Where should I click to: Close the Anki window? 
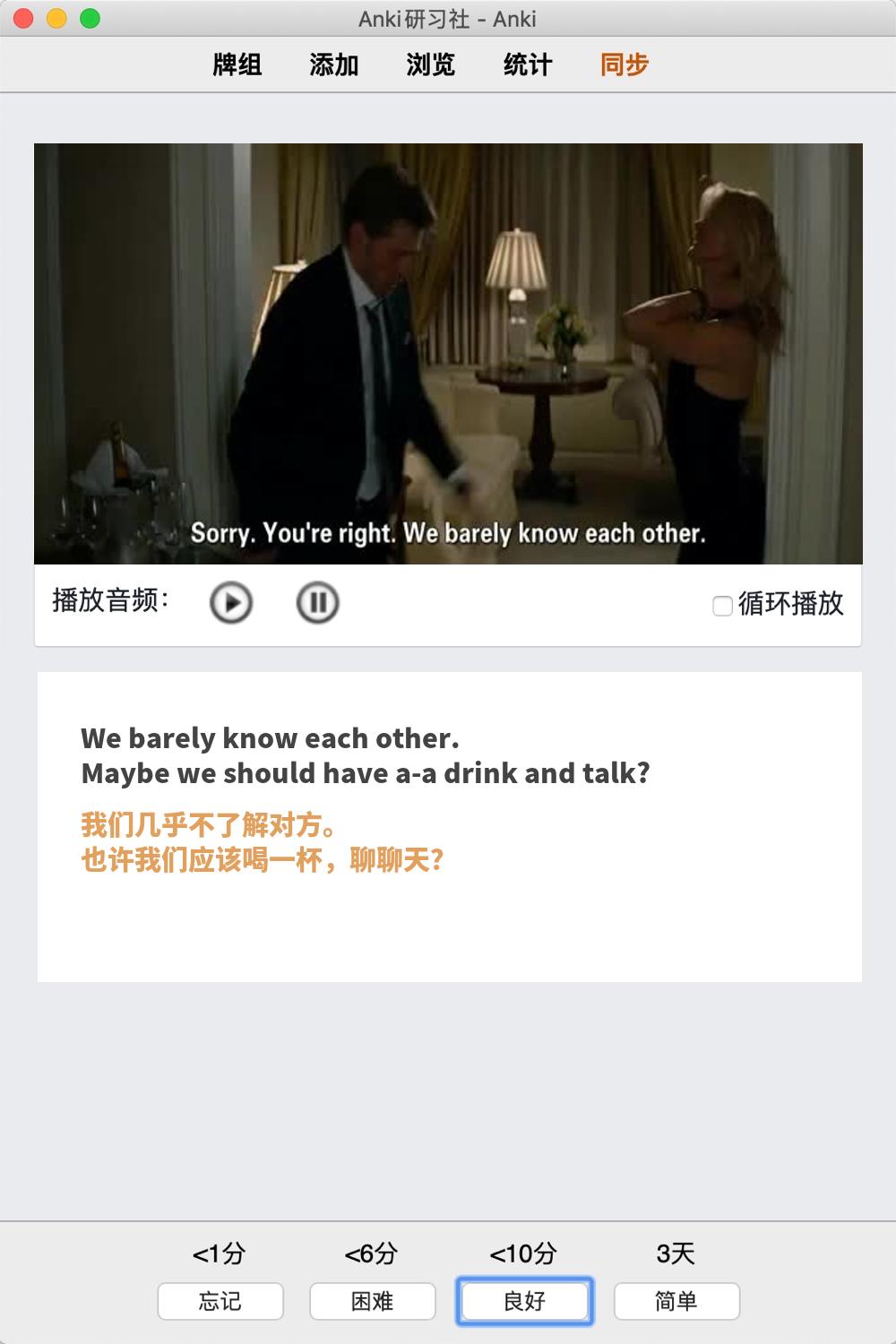24,18
